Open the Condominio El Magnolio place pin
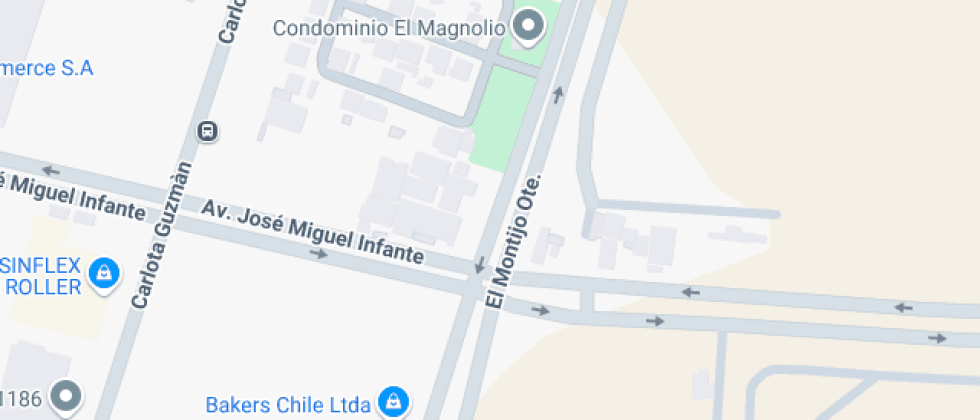The height and width of the screenshot is (420, 980). [x=527, y=25]
